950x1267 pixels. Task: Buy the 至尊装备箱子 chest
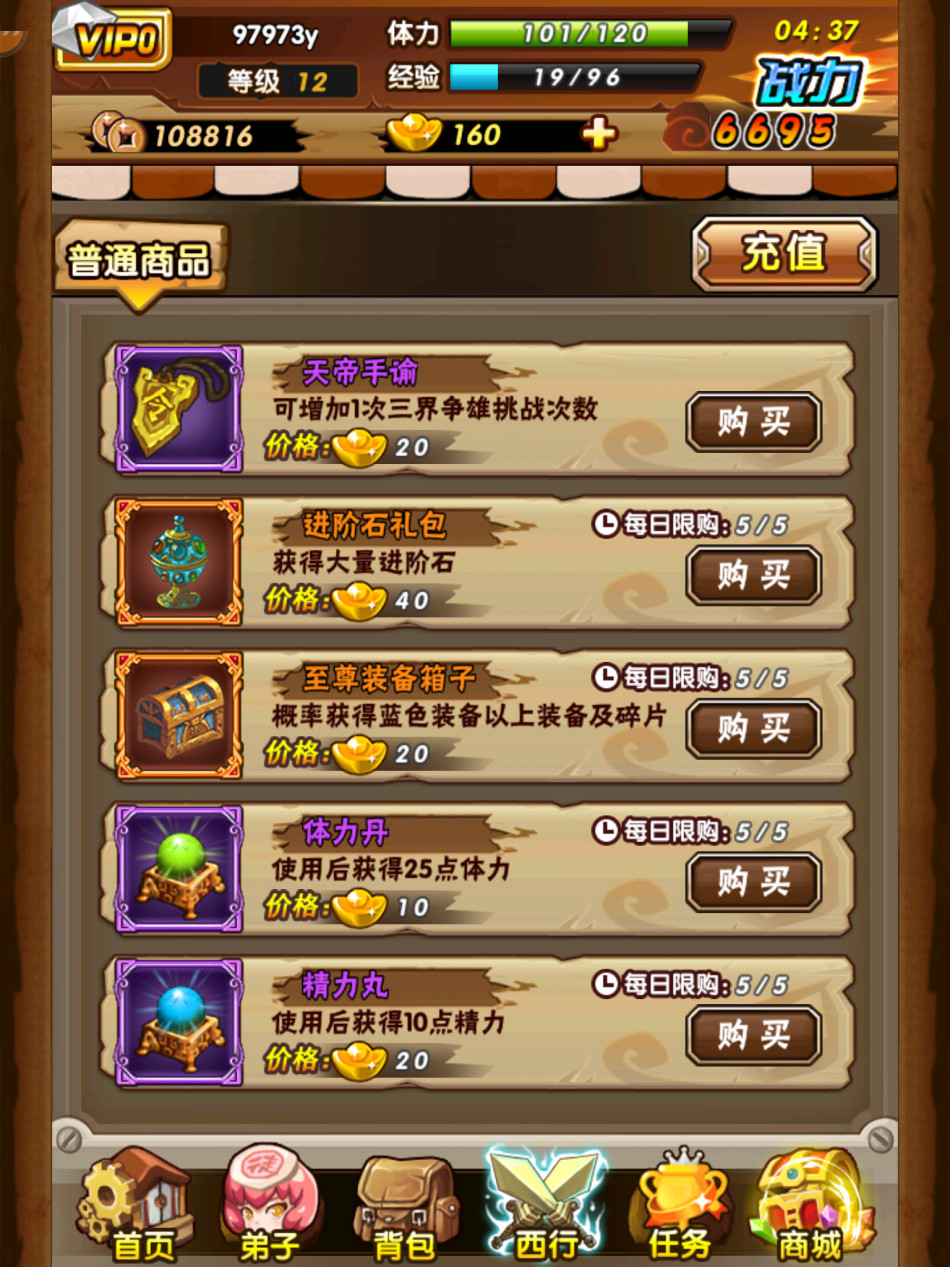tap(753, 728)
